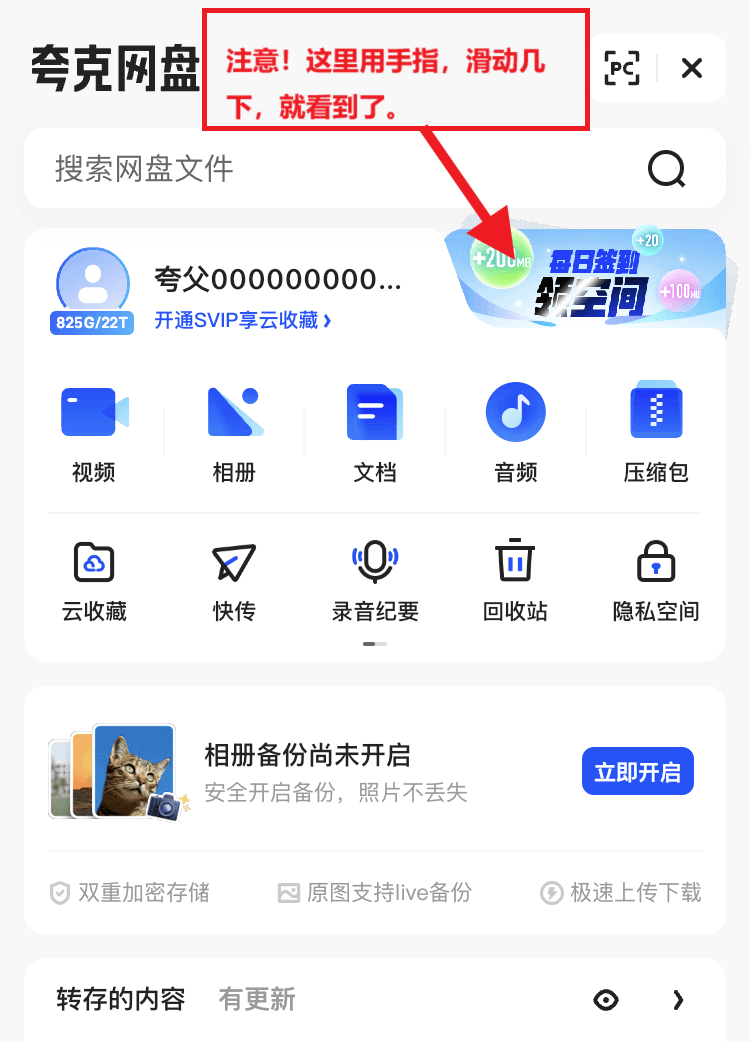View 压缩包 files
750x1042 pixels.
(x=656, y=432)
